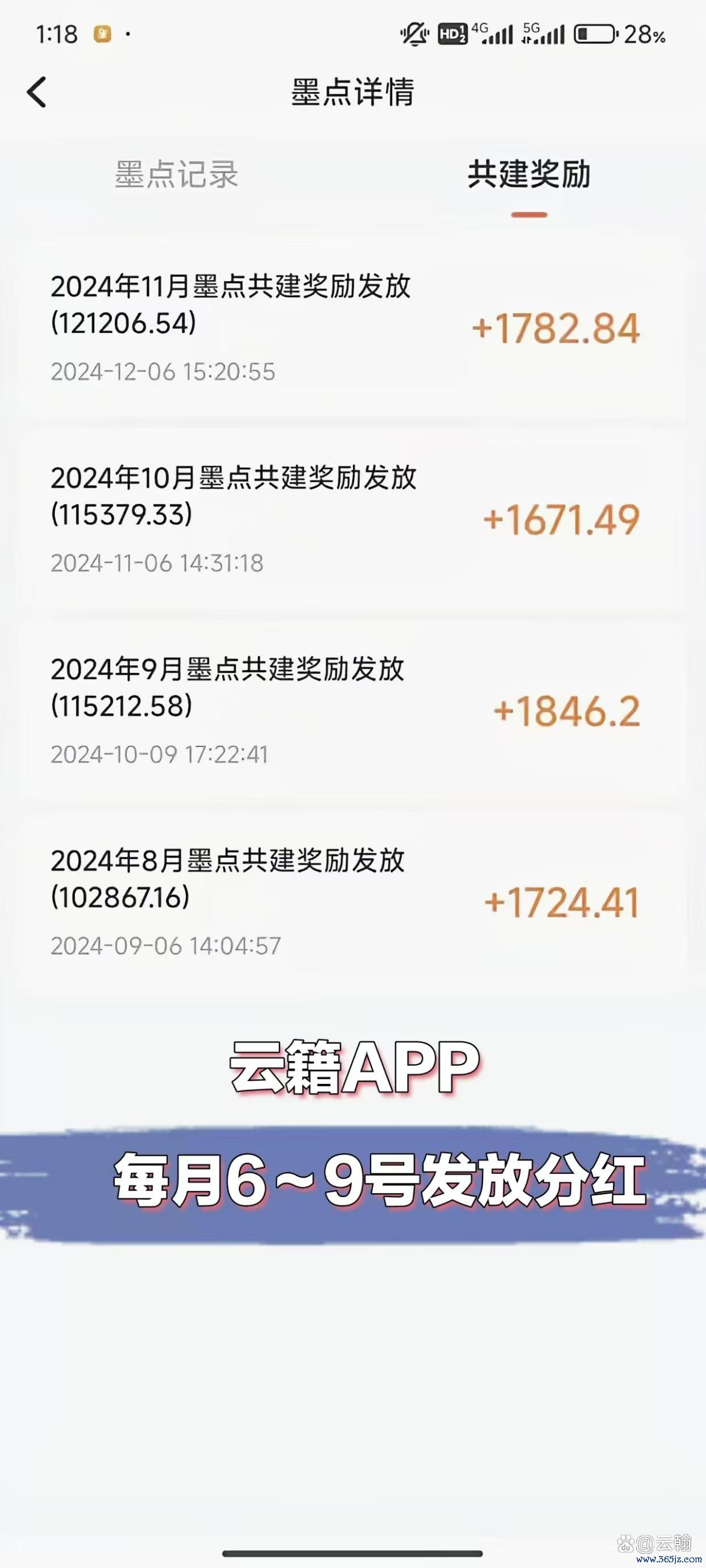Go back from 墨点详情 page
This screenshot has width=706, height=1568.
[36, 93]
